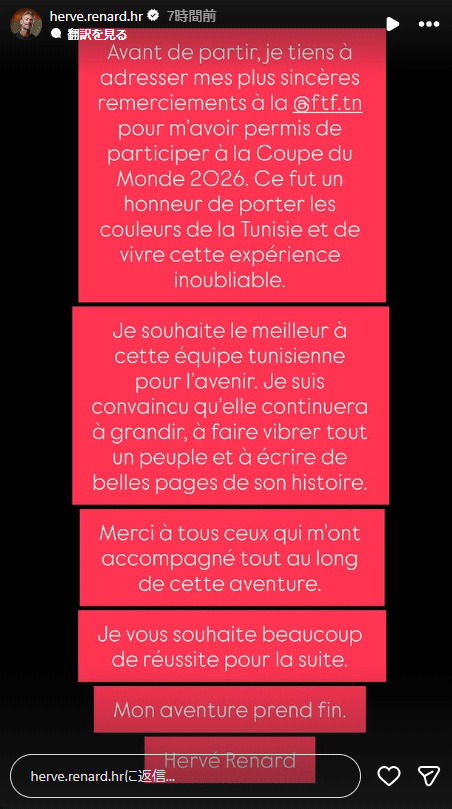Open the @ftf.tn mention
Viewport: 452px width, 809px height.
click(x=327, y=103)
